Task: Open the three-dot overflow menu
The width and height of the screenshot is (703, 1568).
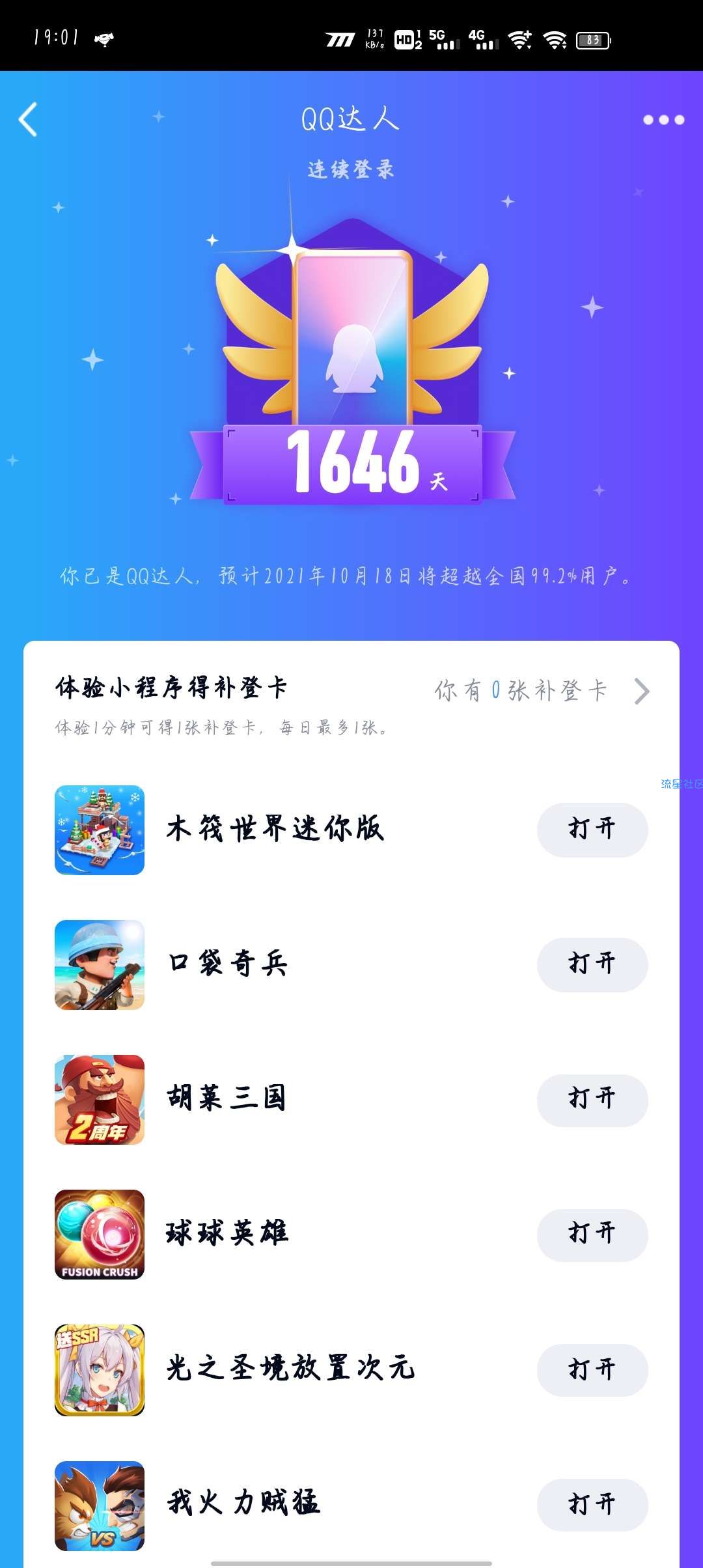Action: [663, 120]
